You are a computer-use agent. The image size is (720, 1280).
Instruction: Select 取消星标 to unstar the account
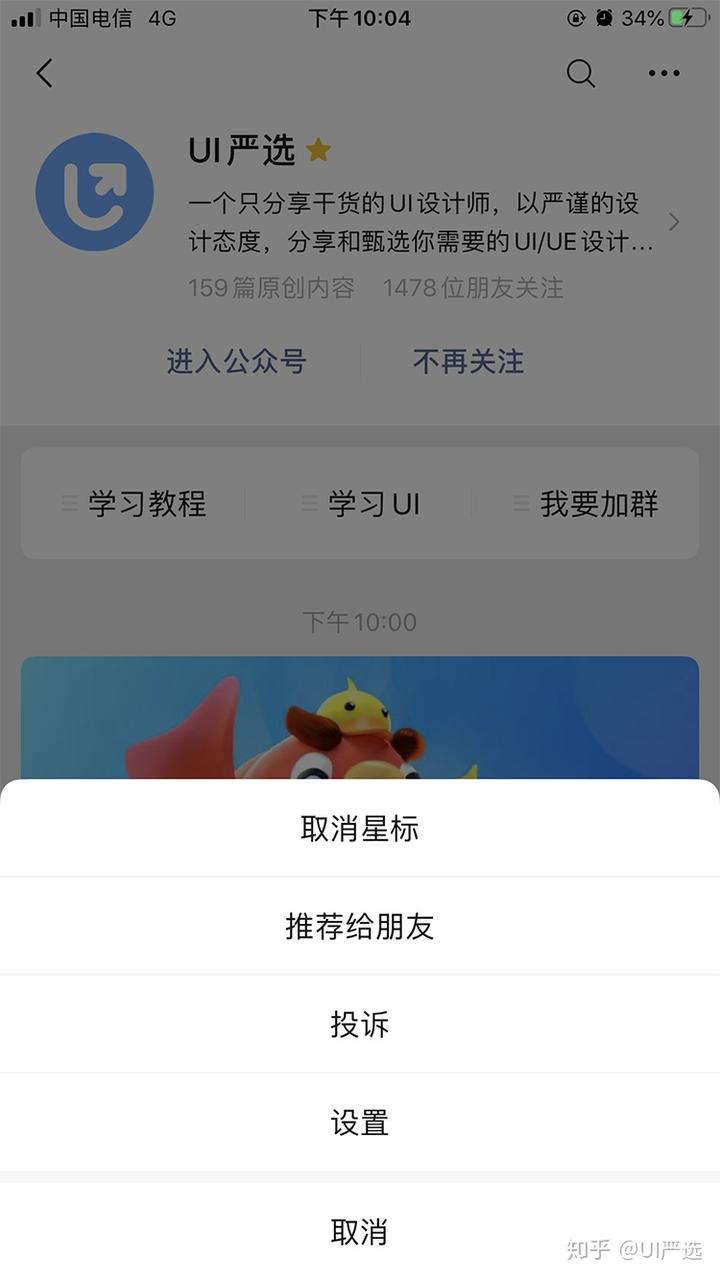[x=360, y=827]
